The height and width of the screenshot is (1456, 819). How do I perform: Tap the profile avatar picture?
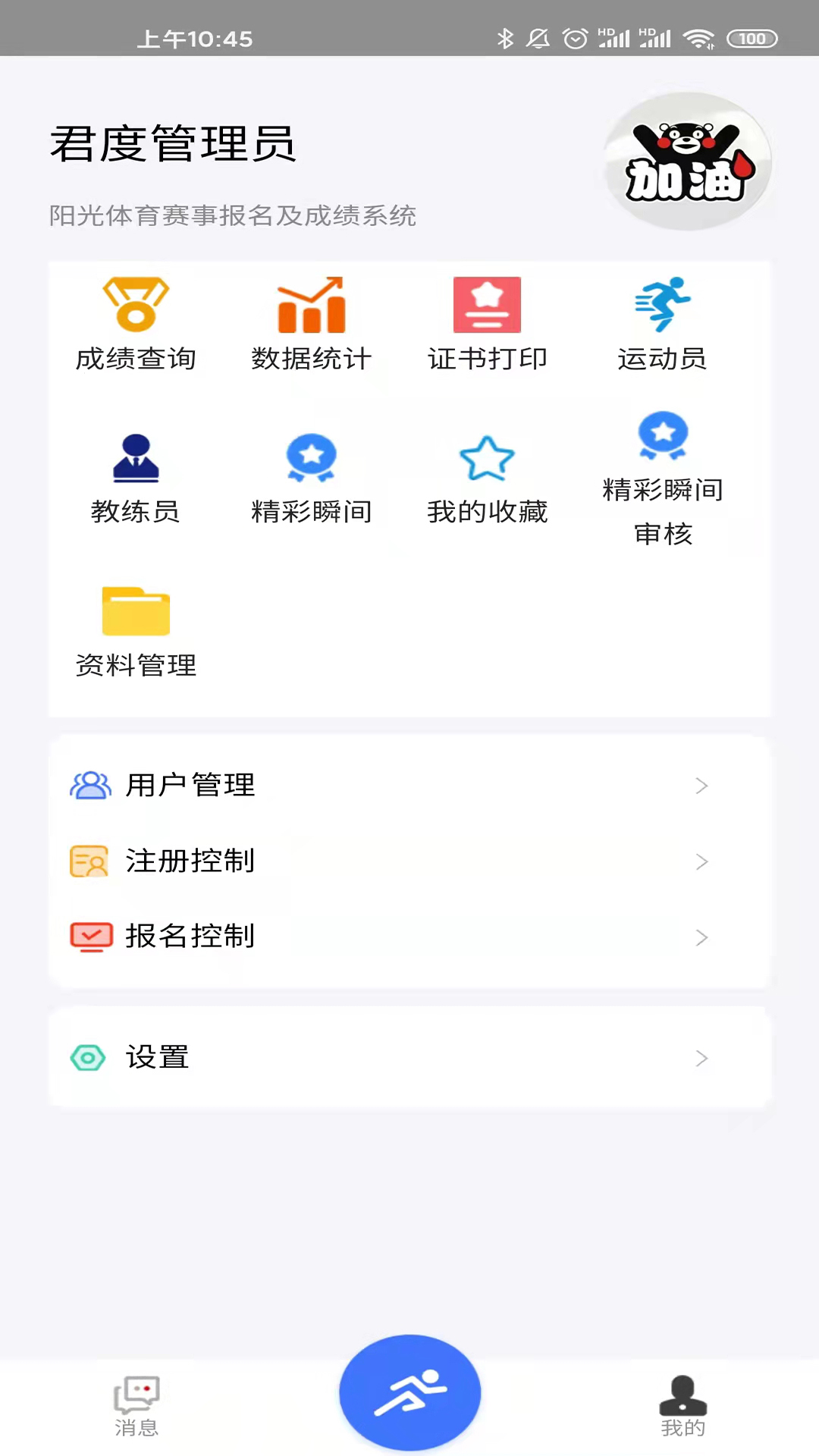click(688, 162)
